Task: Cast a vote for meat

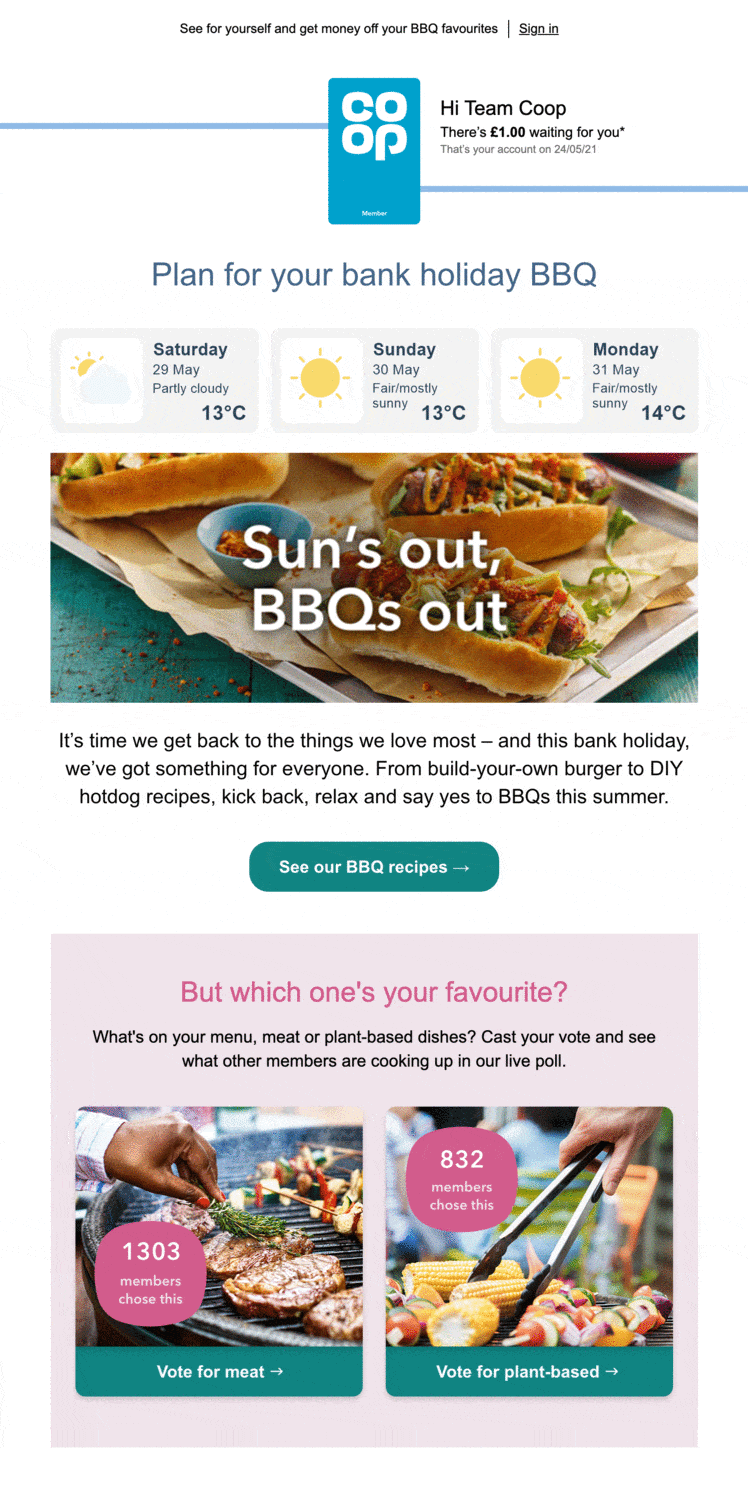Action: pos(219,1372)
